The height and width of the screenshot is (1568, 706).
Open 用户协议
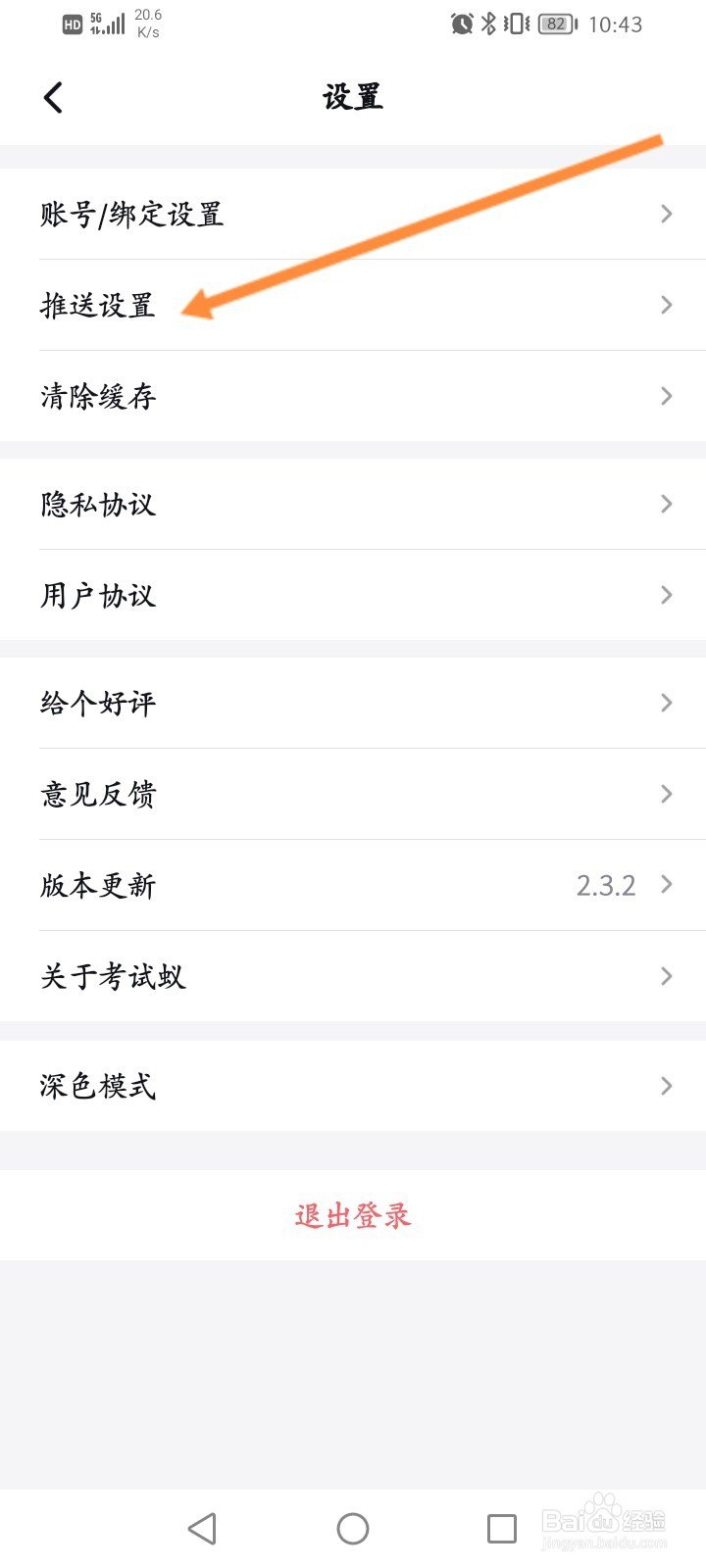353,595
